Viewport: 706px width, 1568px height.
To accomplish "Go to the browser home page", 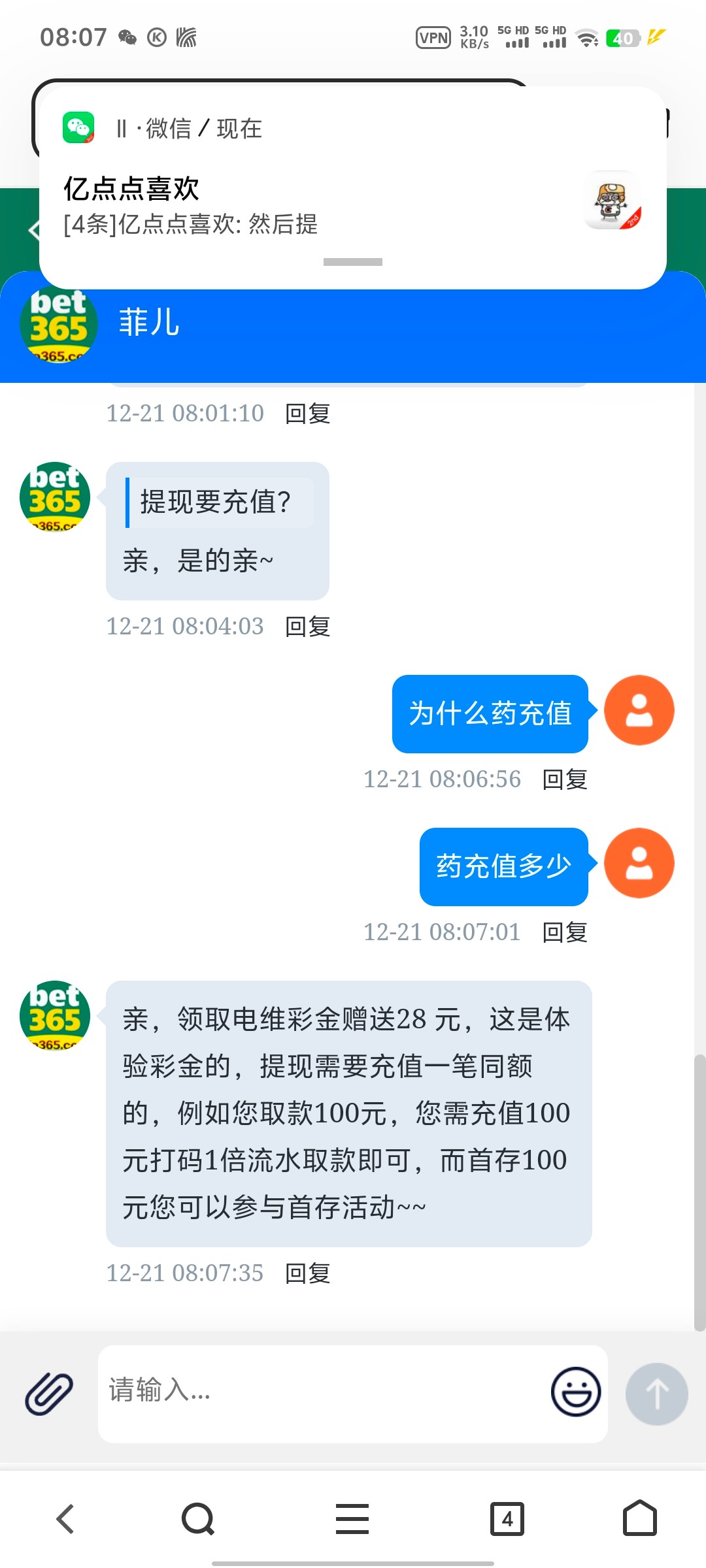I will click(x=639, y=1518).
